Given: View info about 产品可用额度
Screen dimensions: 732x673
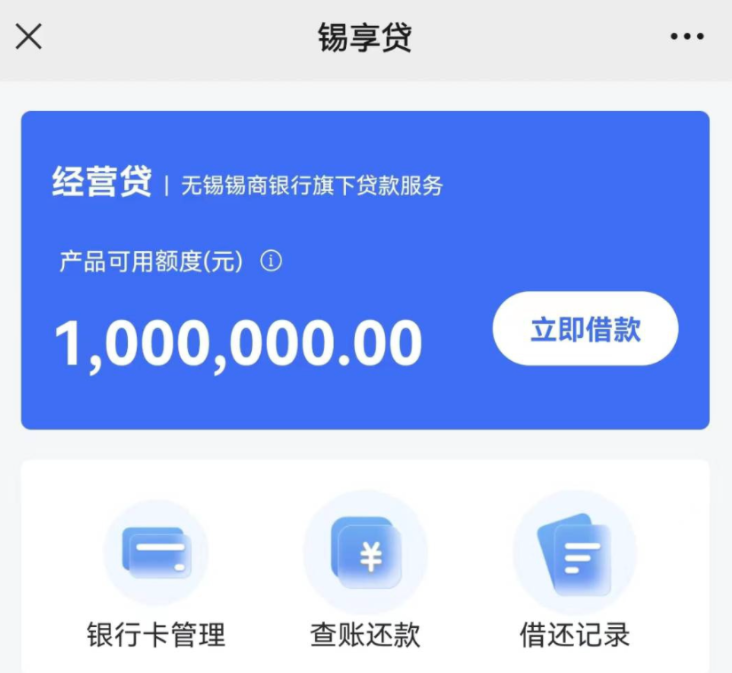Looking at the screenshot, I should (x=271, y=262).
